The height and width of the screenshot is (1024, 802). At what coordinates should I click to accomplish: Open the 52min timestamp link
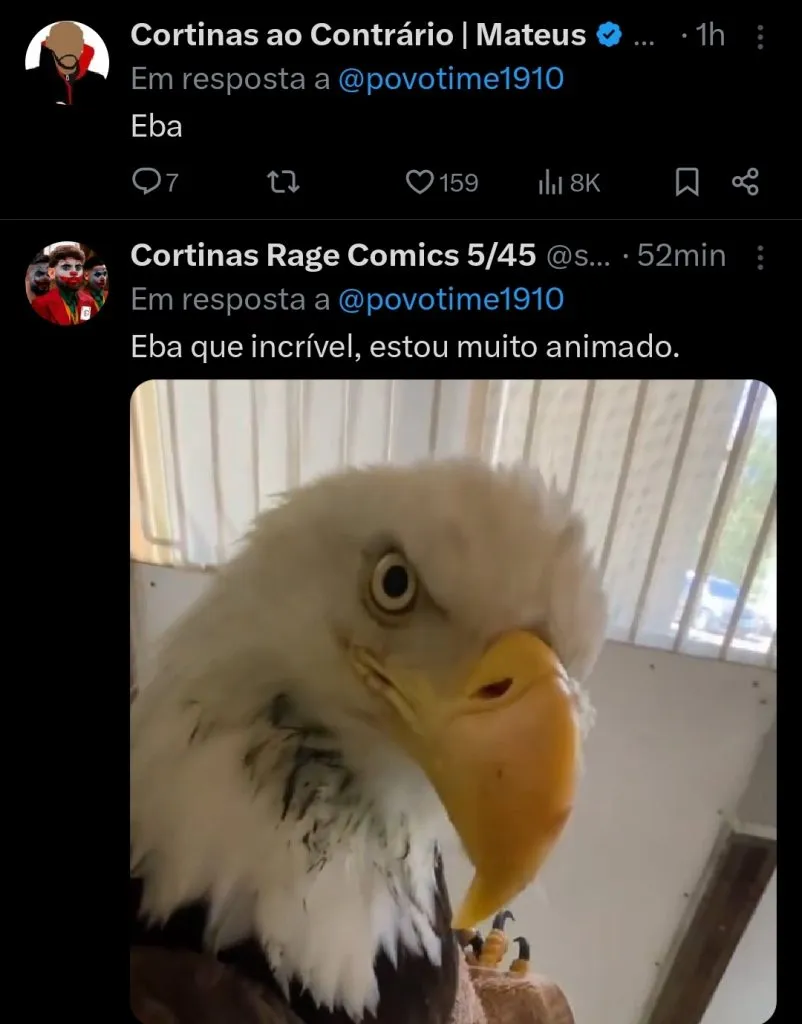pyautogui.click(x=682, y=256)
